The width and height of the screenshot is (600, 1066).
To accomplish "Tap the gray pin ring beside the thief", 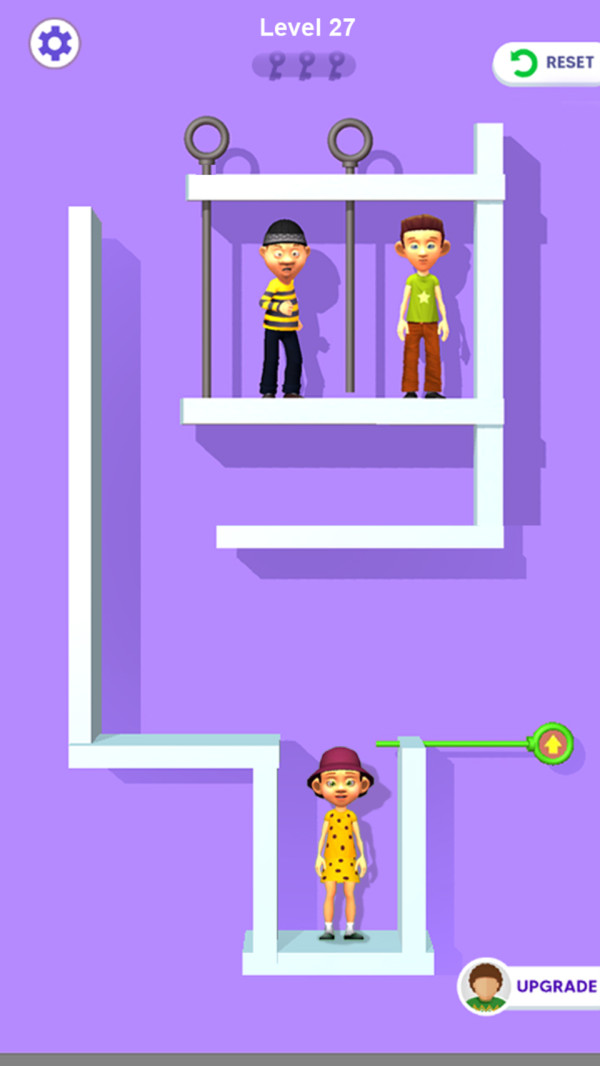I will (x=207, y=139).
